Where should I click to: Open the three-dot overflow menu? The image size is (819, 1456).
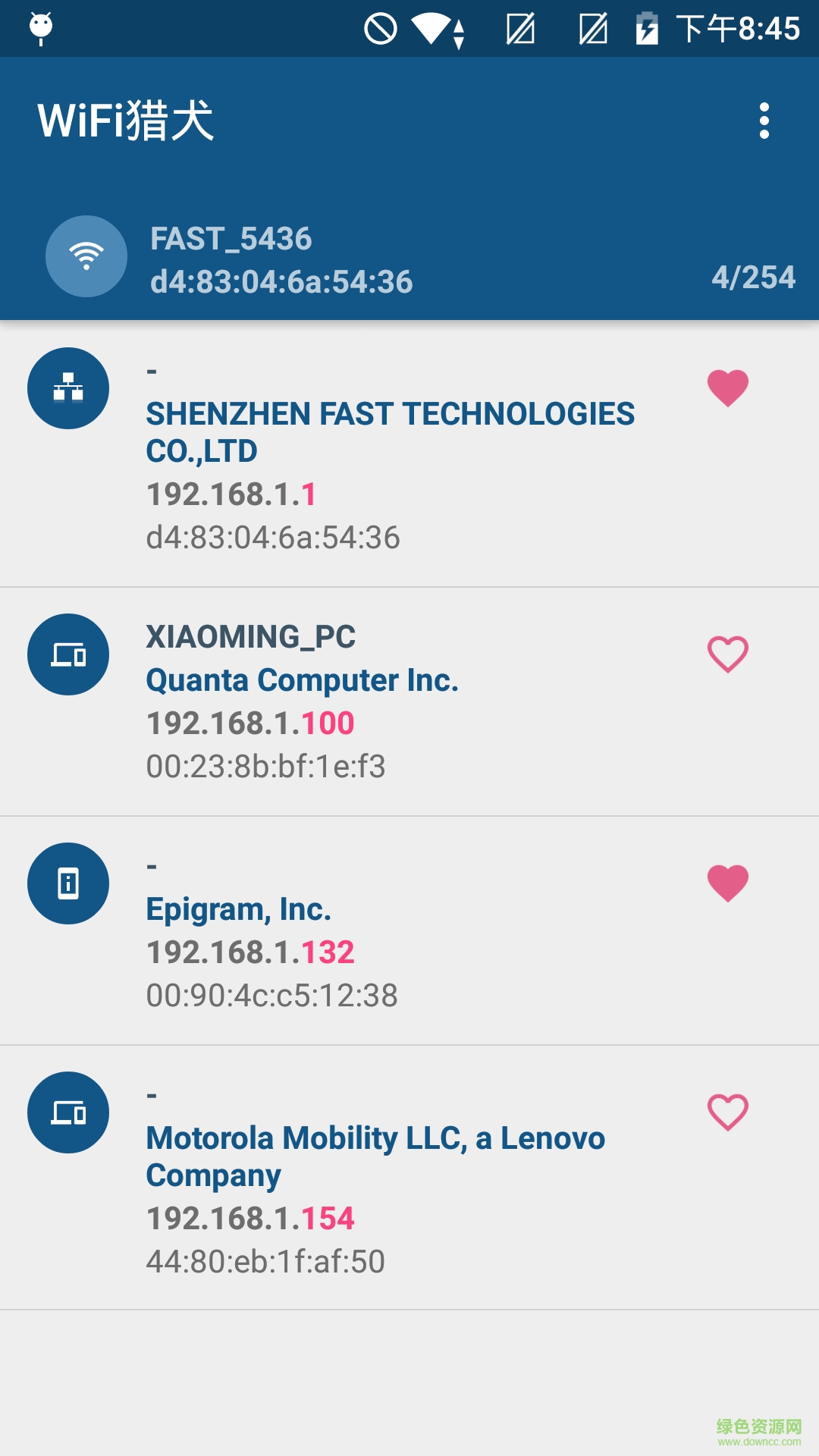pos(764,121)
